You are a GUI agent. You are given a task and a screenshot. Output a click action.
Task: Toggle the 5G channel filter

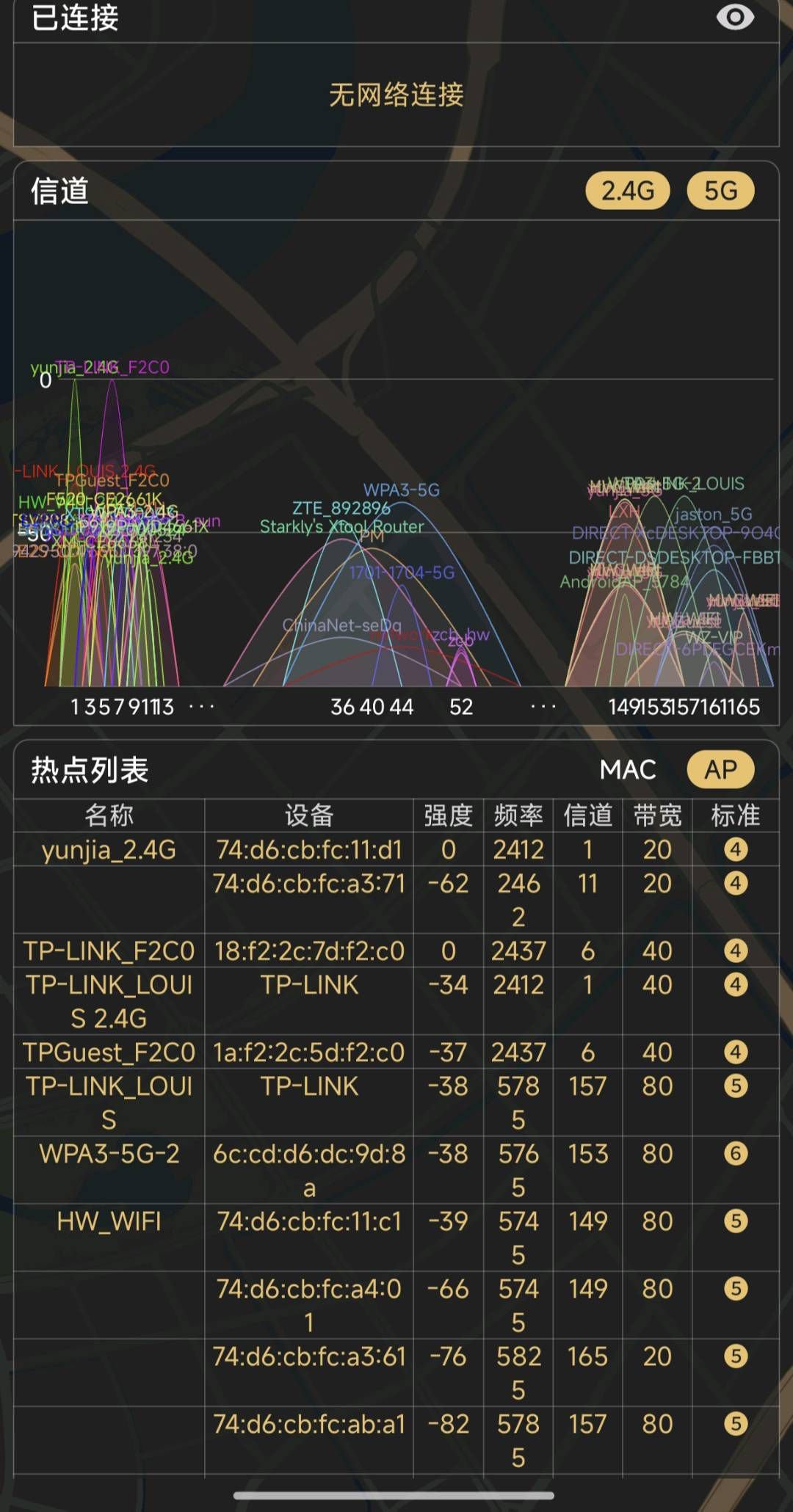720,191
